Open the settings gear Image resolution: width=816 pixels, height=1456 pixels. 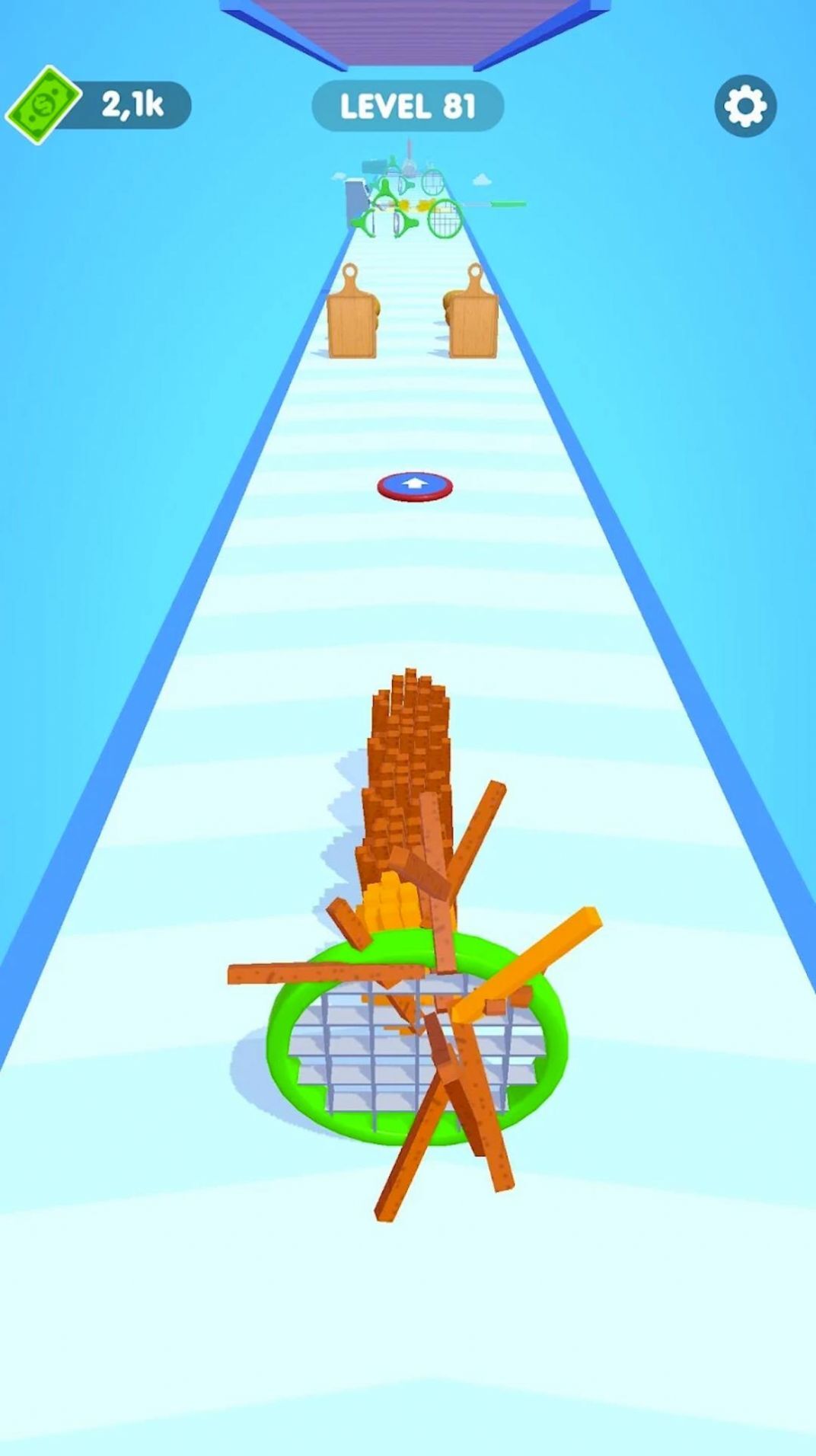[x=745, y=106]
